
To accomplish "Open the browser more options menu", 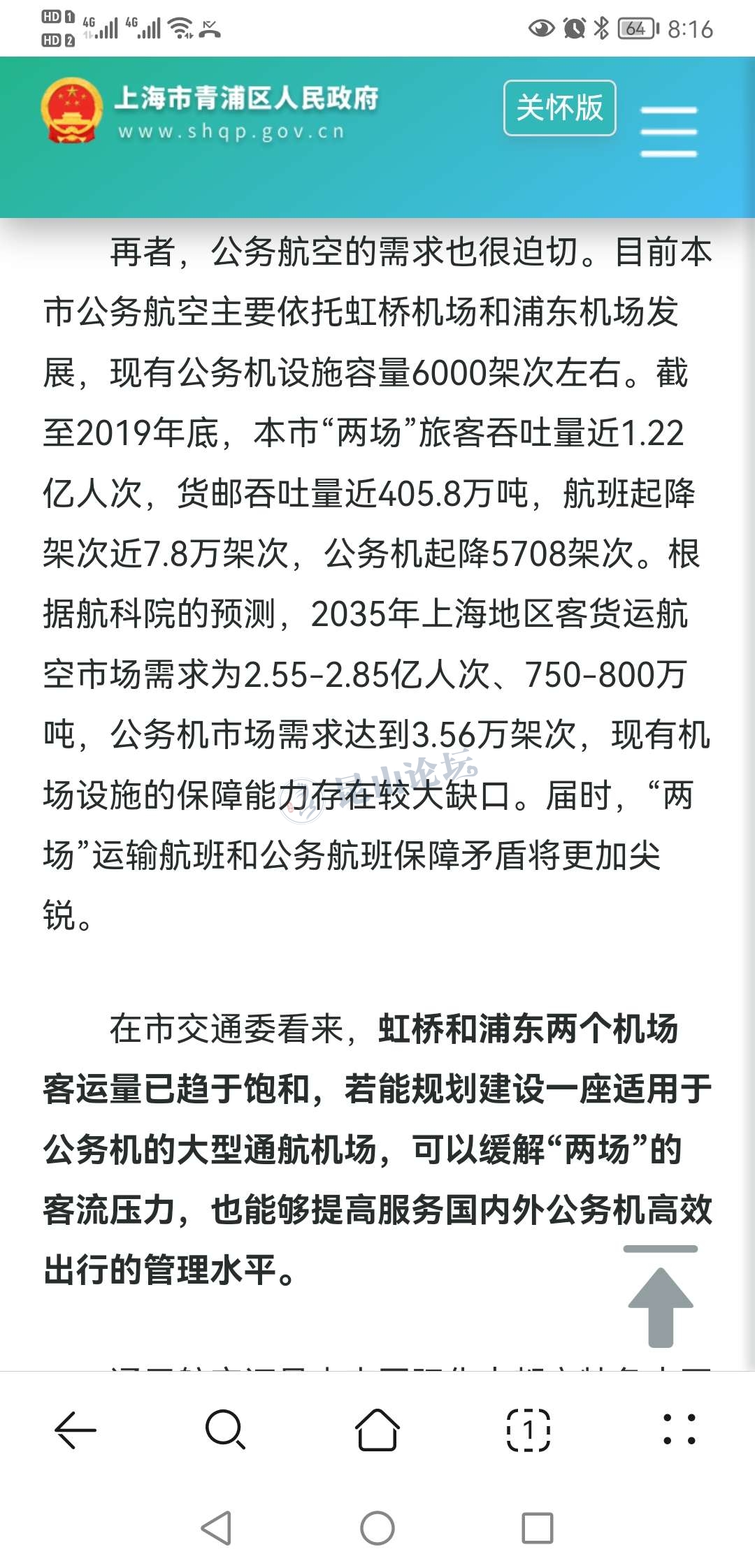I will pos(679,1430).
